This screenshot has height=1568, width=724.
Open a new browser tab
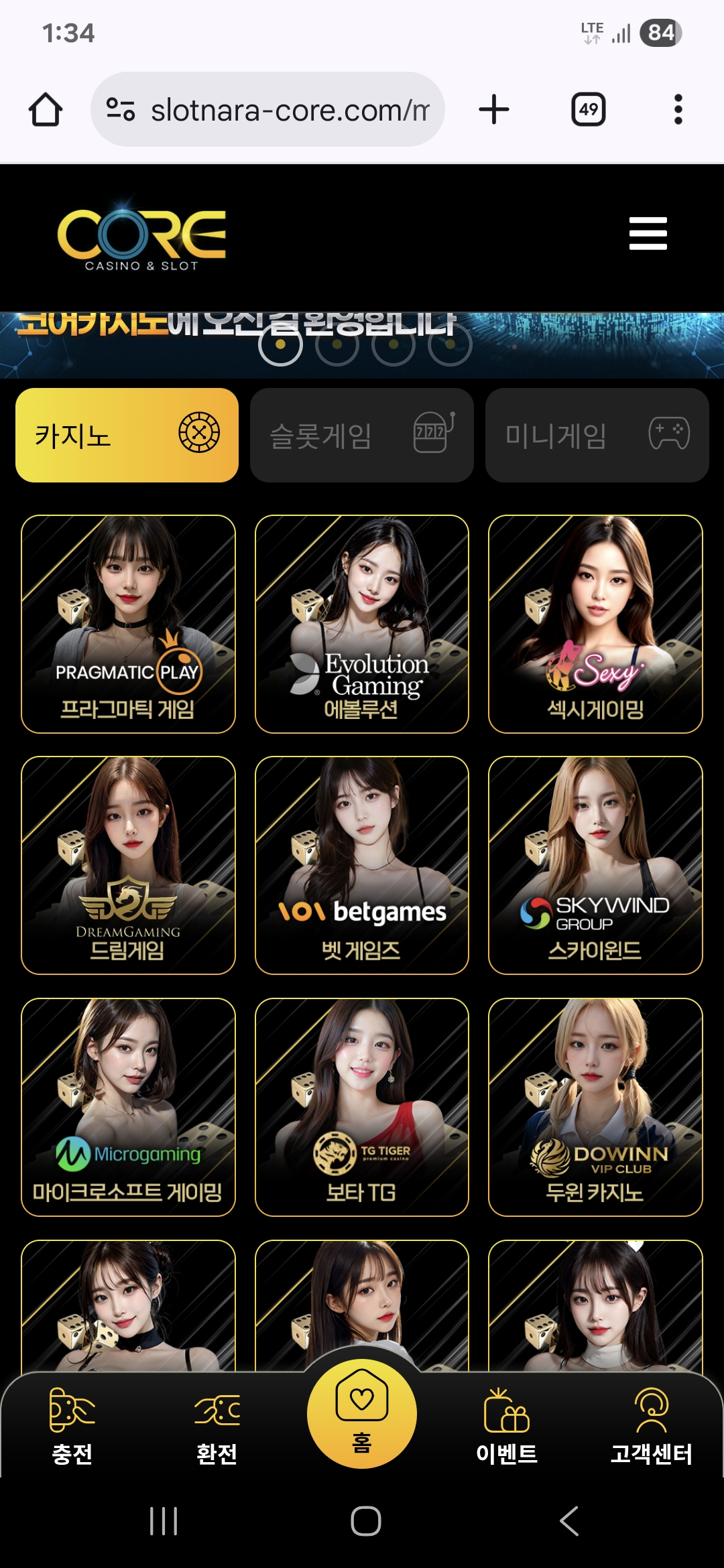click(x=494, y=109)
